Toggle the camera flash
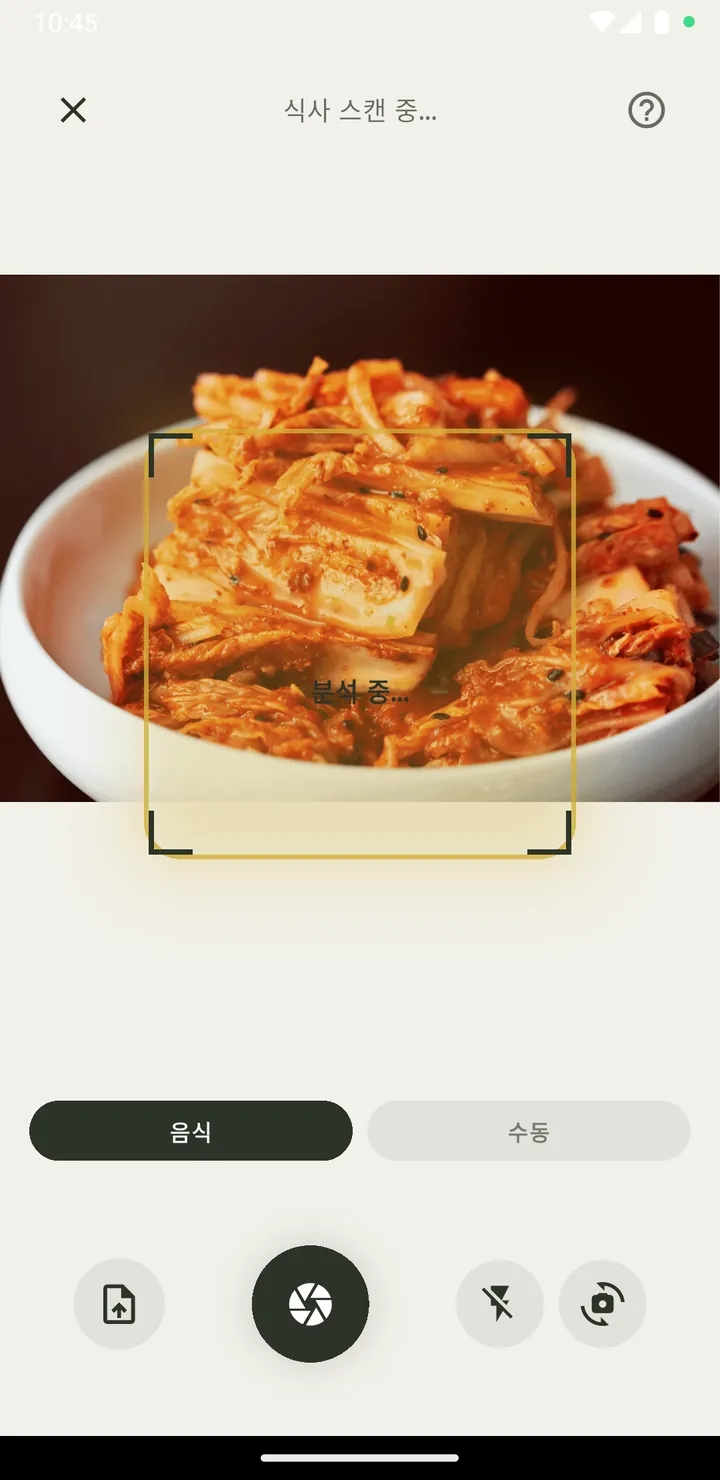Image resolution: width=720 pixels, height=1480 pixels. [499, 1304]
